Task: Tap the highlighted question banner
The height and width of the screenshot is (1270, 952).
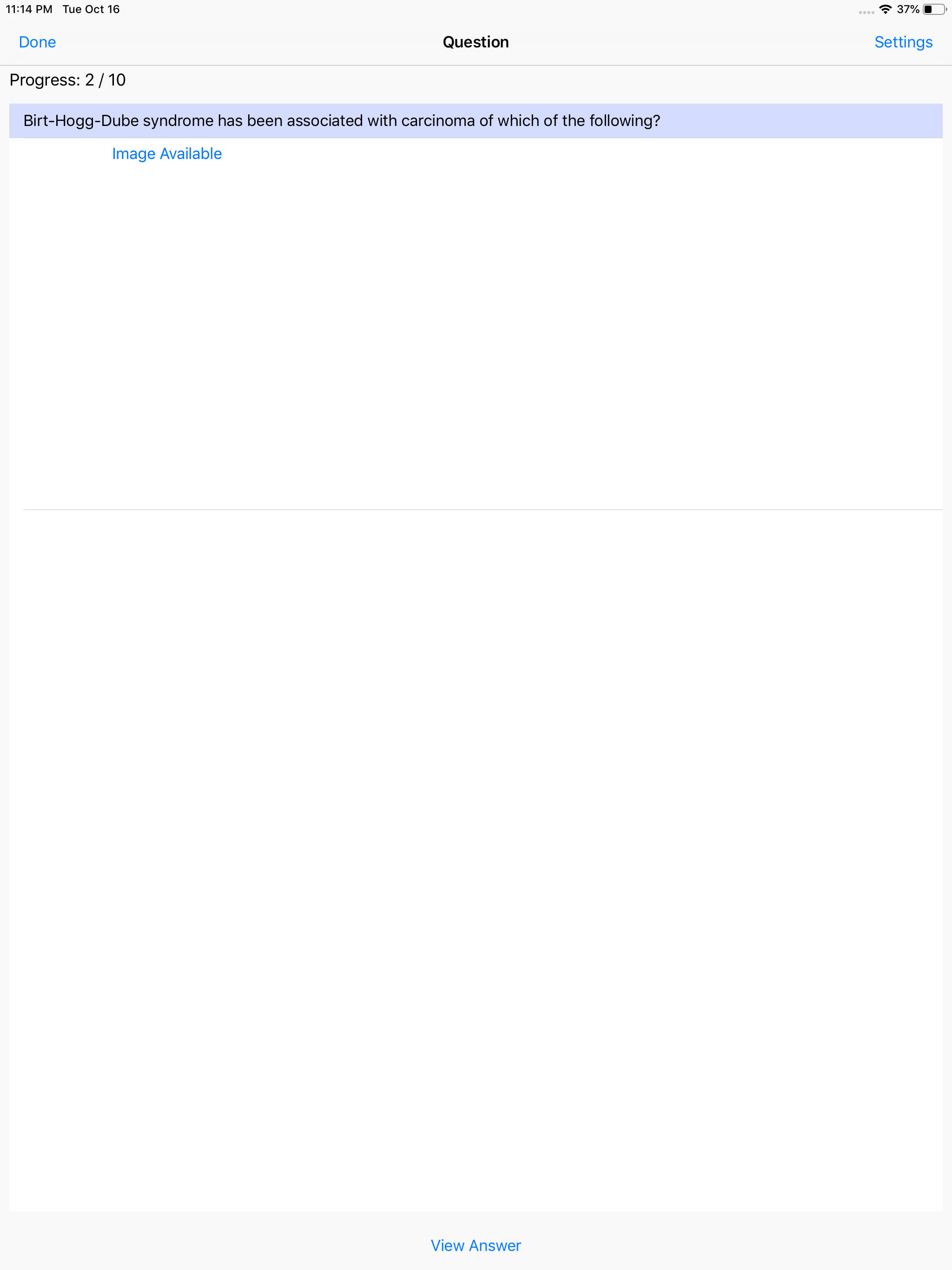Action: [476, 120]
